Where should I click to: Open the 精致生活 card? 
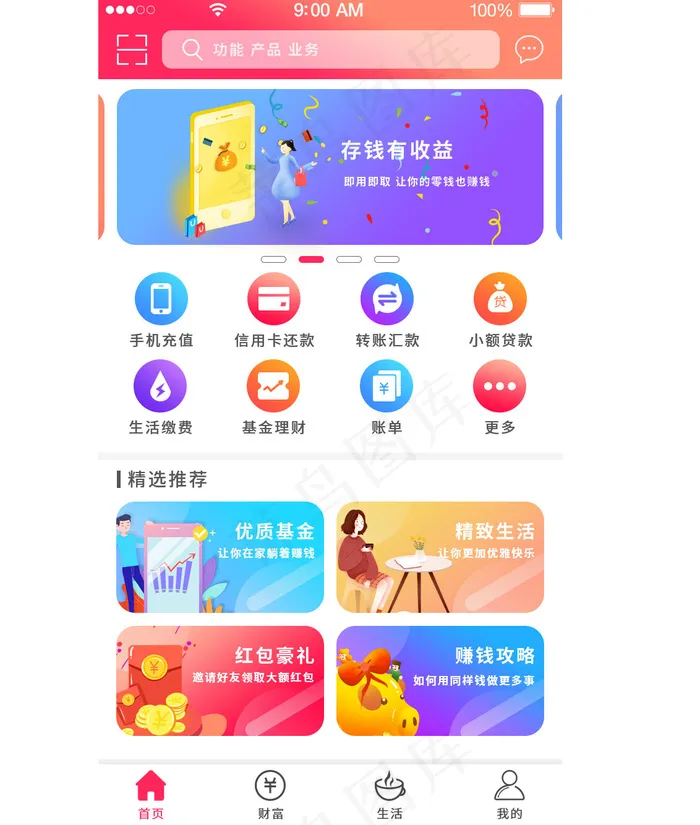point(440,557)
